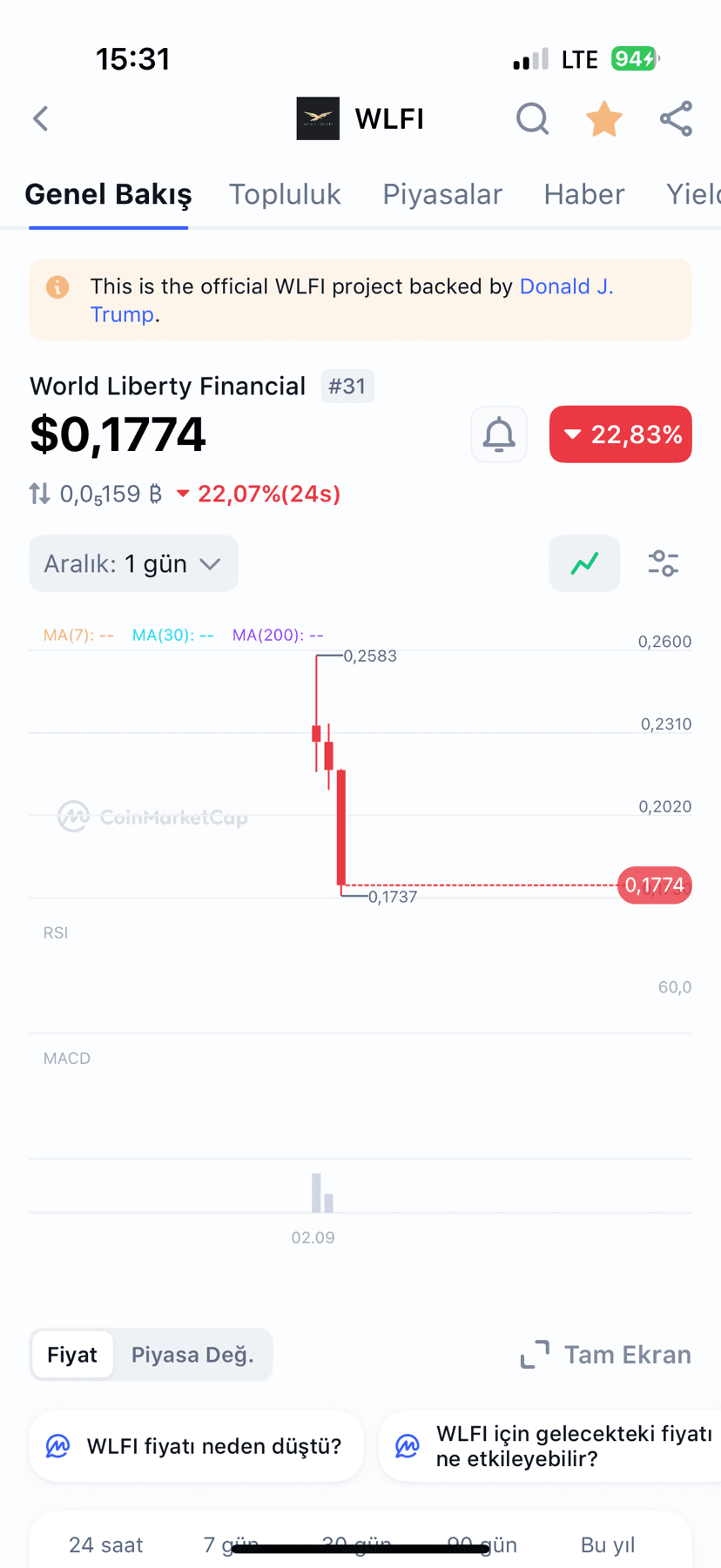Tap the red 22,83% change badge
This screenshot has width=721, height=1568.
click(x=621, y=434)
